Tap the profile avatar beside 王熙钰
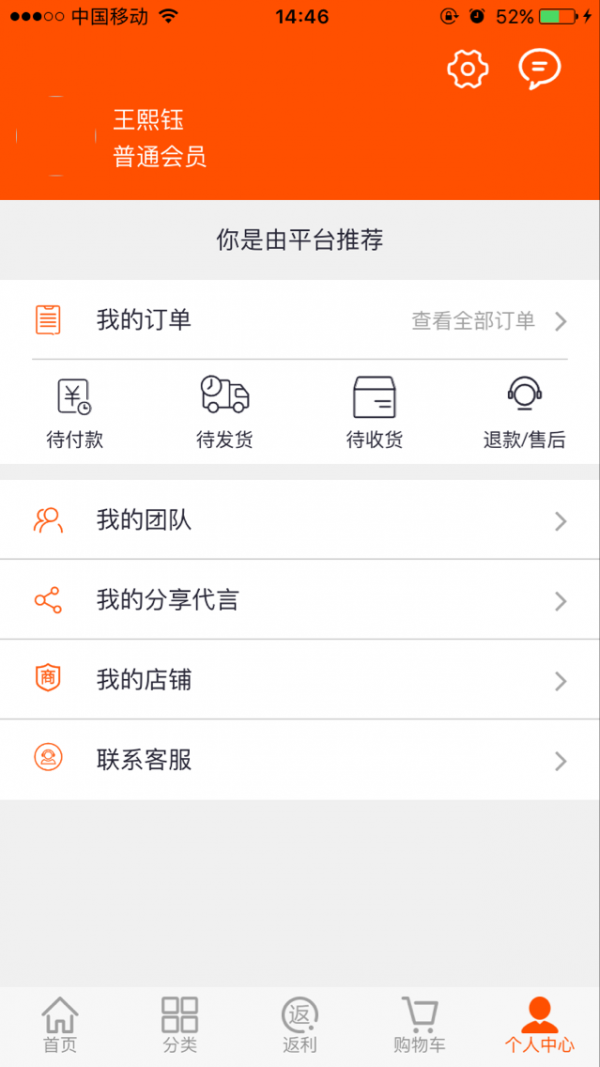The height and width of the screenshot is (1067, 600). pyautogui.click(x=56, y=136)
